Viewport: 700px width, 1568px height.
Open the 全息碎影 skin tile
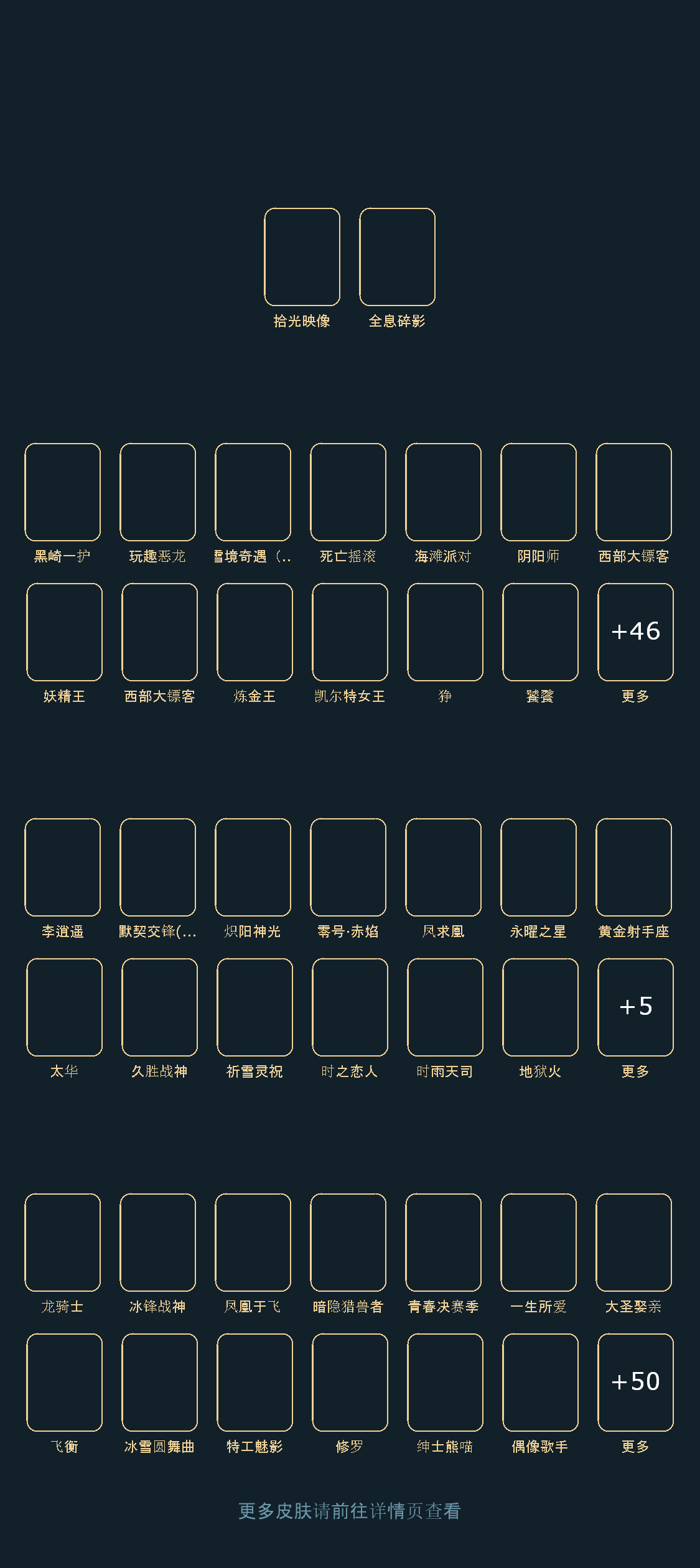[x=397, y=257]
